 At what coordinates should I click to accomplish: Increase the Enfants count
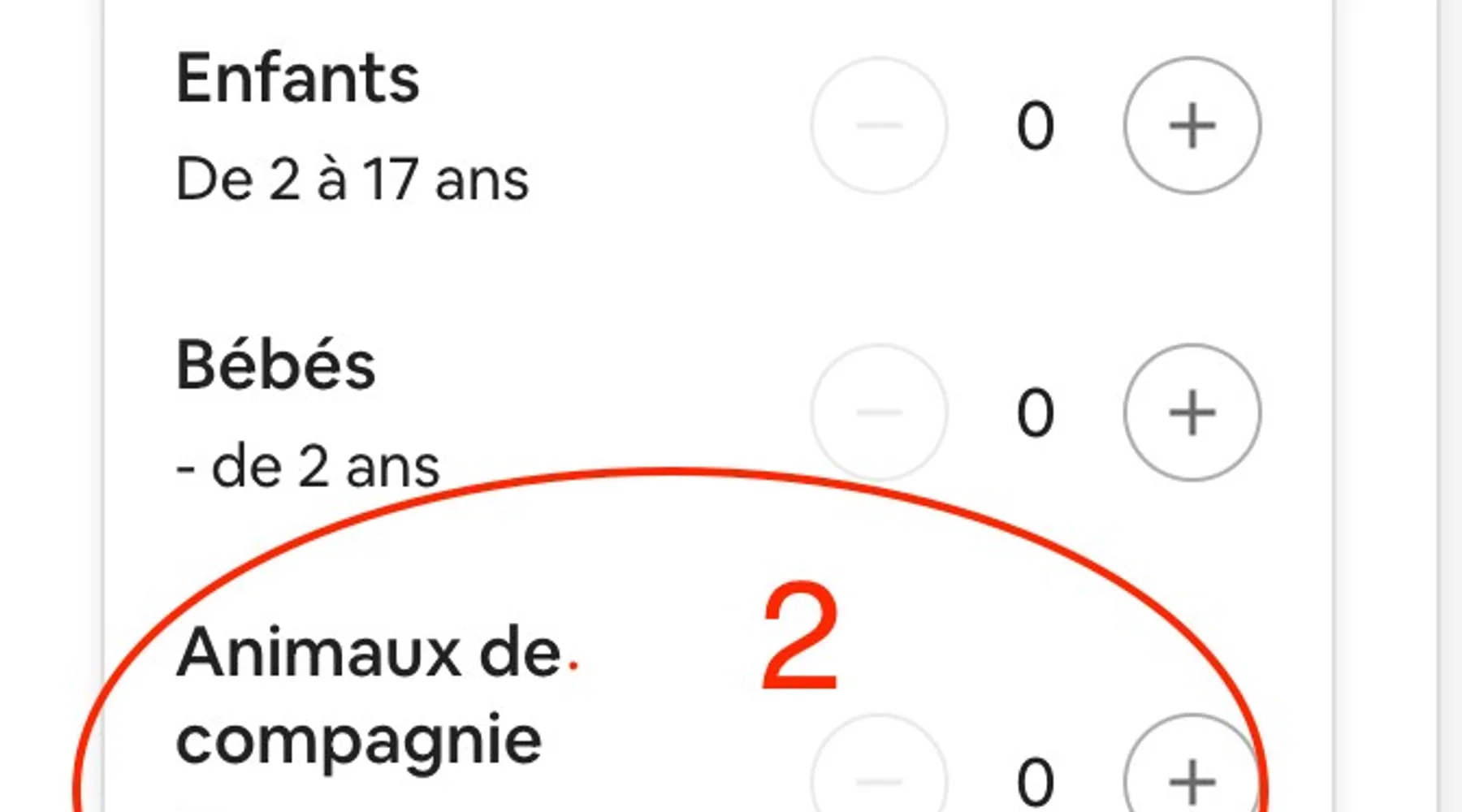pos(1192,126)
